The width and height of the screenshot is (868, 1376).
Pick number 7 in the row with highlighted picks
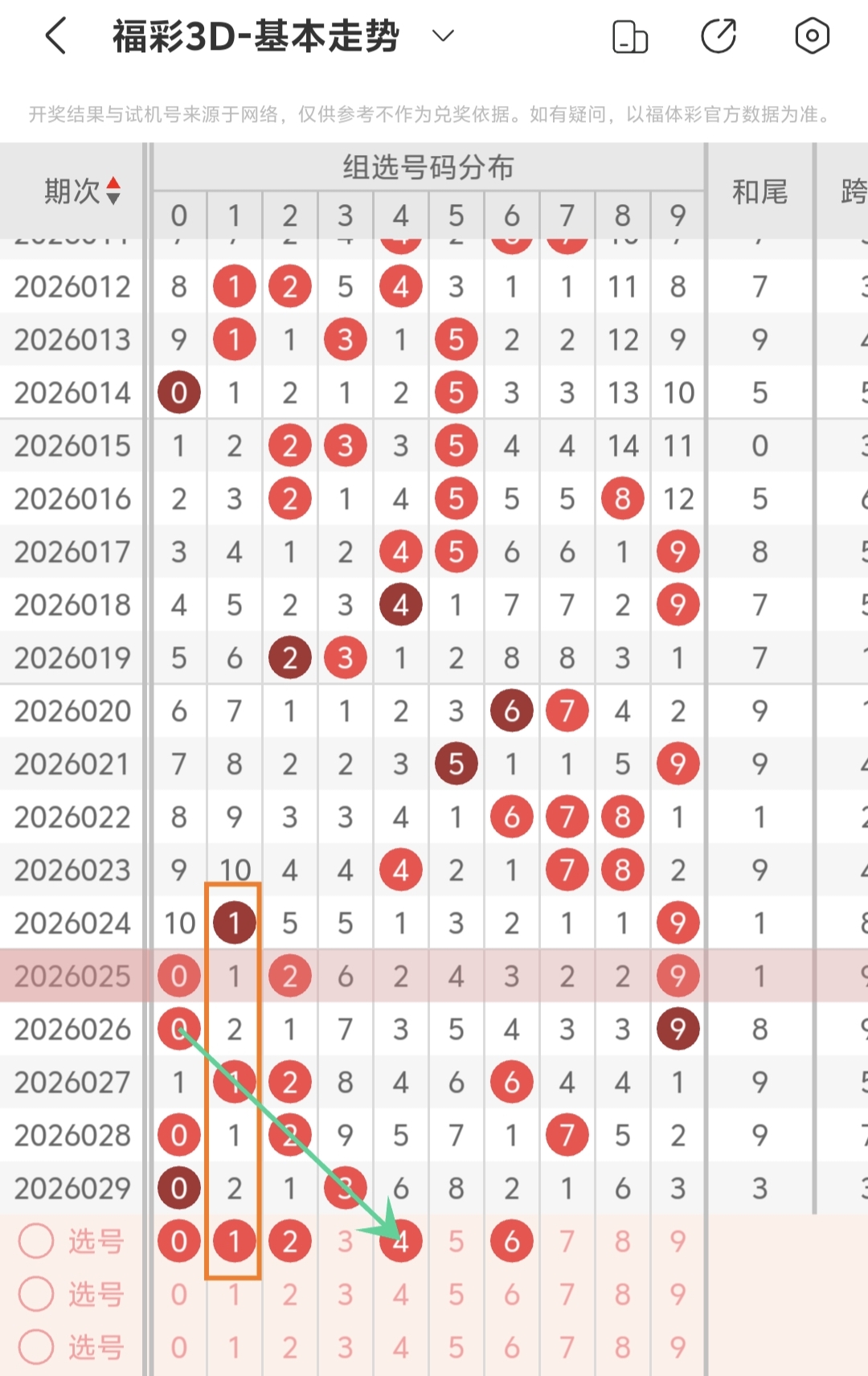(567, 1241)
